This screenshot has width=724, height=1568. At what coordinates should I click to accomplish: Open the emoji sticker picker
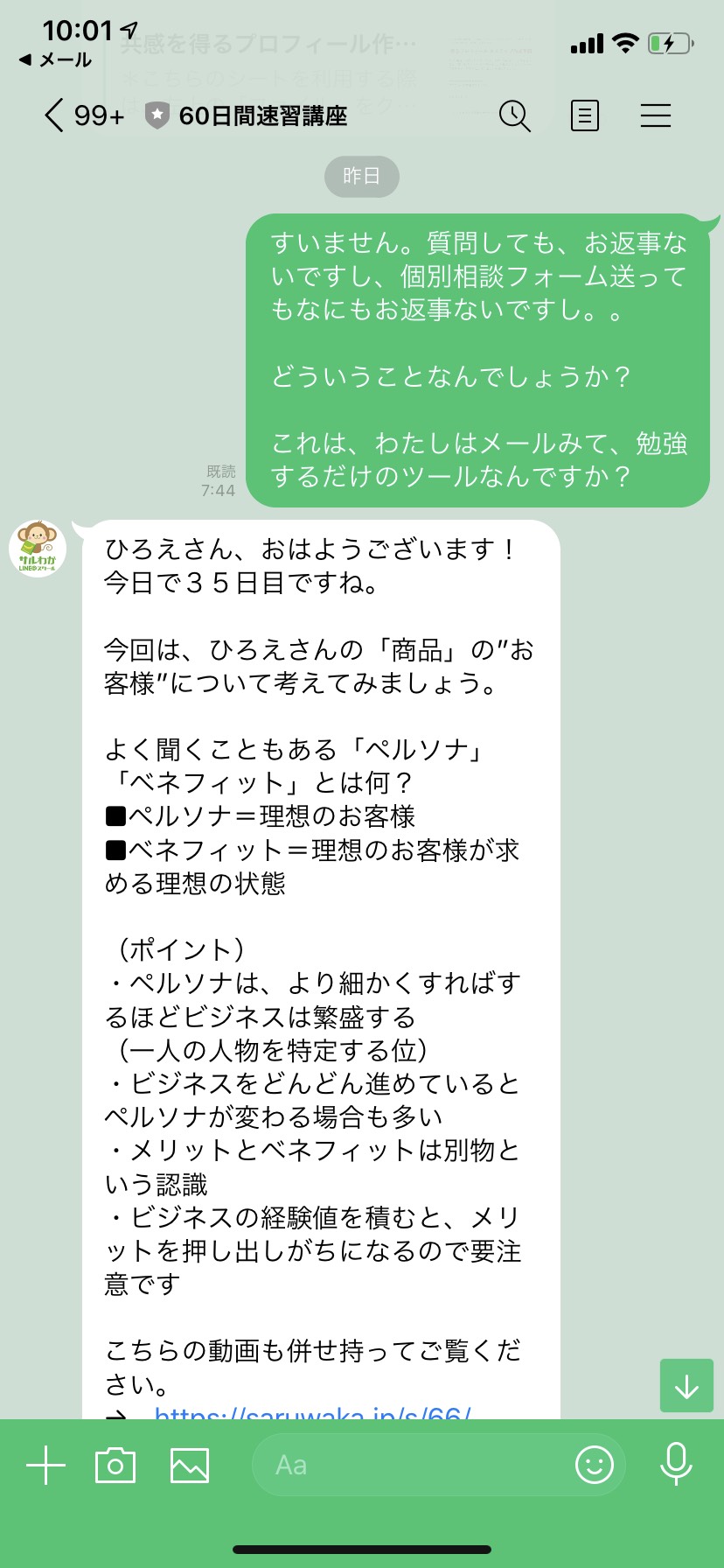595,1465
